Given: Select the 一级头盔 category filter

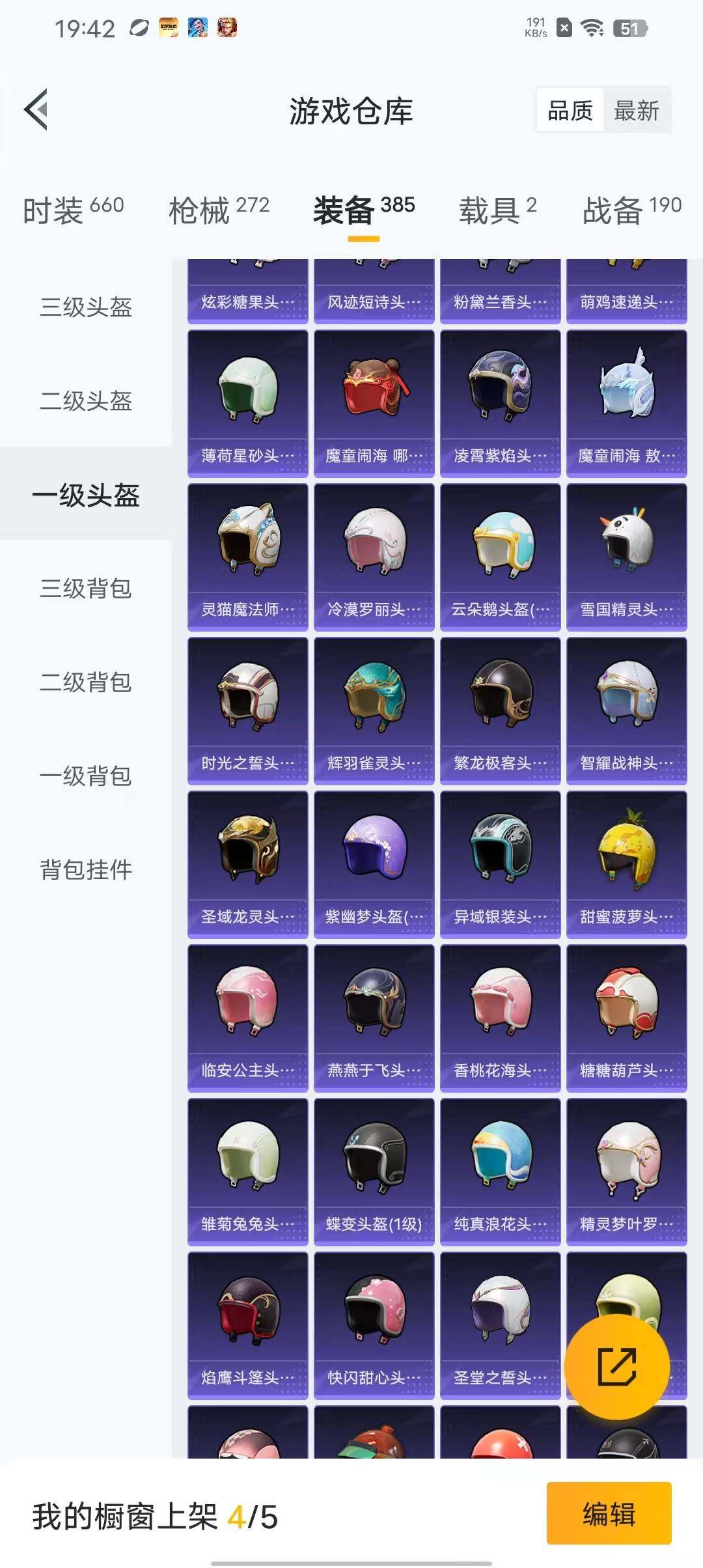Looking at the screenshot, I should point(85,498).
